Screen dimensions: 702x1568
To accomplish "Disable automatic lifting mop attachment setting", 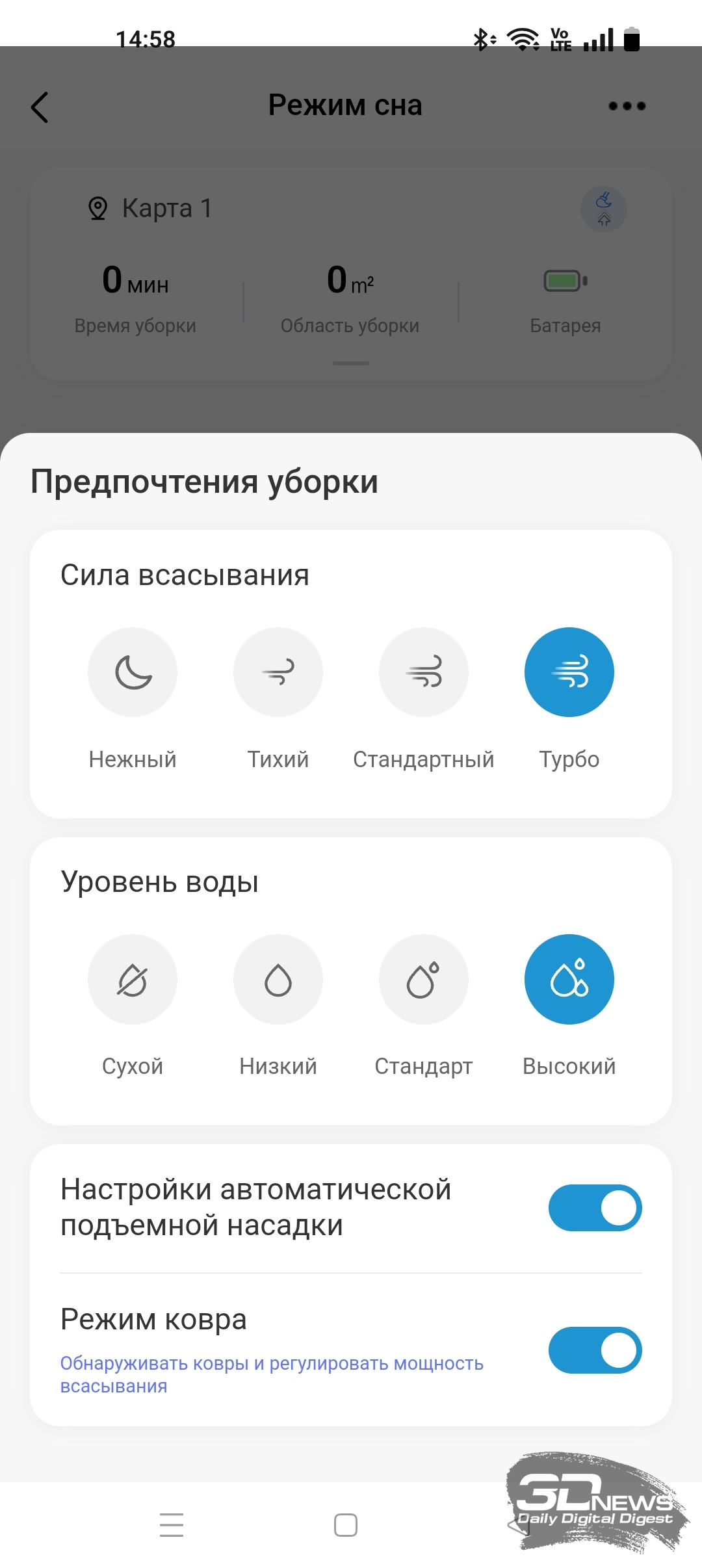I will [595, 1208].
